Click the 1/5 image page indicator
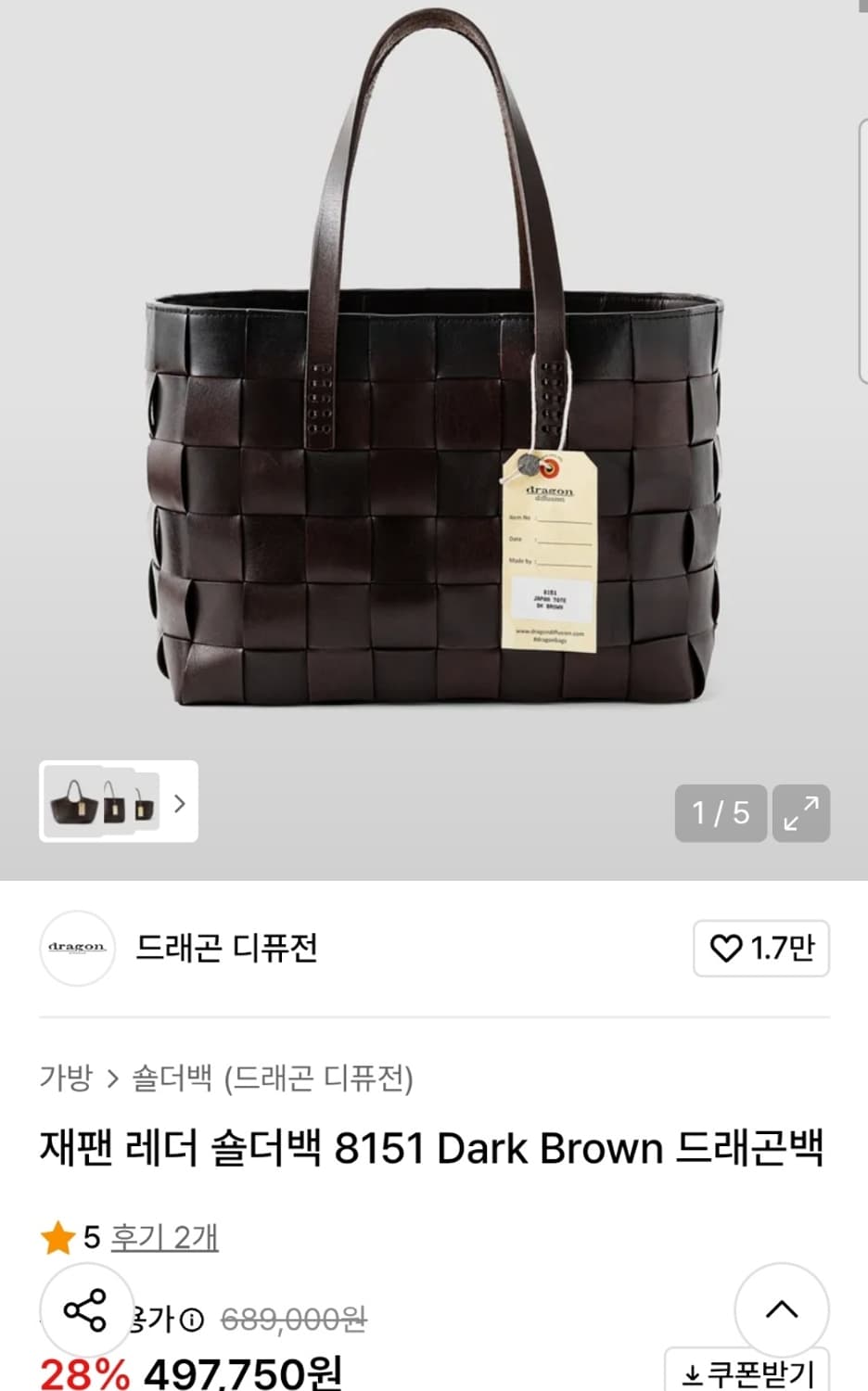The width and height of the screenshot is (868, 1391). click(x=722, y=814)
